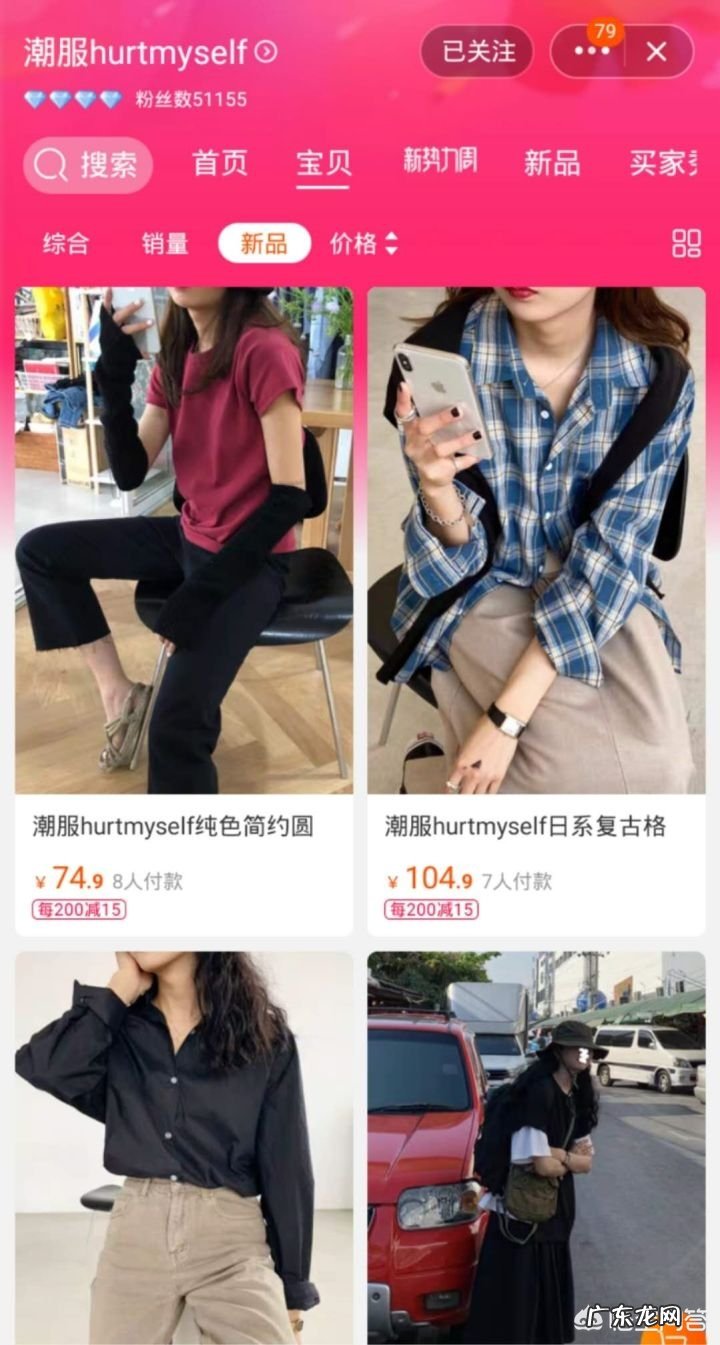This screenshot has height=1345, width=720.
Task: Open 综合 sorting options
Action: (x=65, y=243)
